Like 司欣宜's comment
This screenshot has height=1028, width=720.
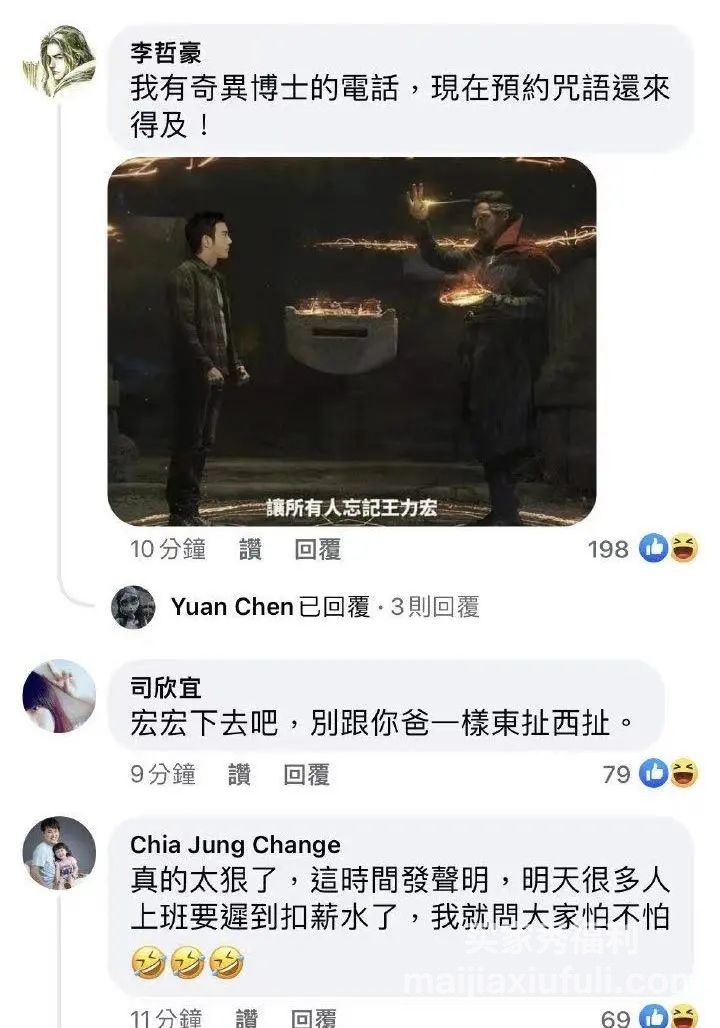coord(238,774)
